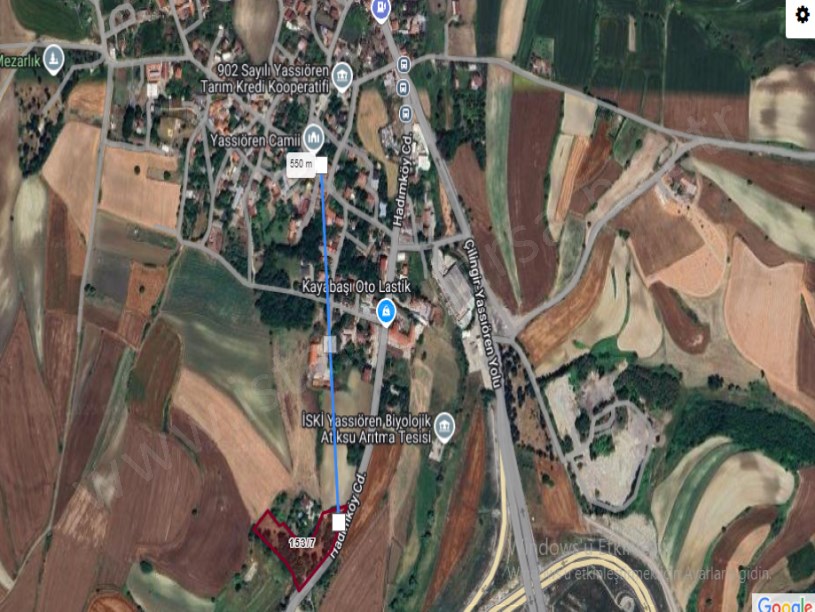
Task: Select the Yassıören Camii map marker
Action: pos(314,135)
